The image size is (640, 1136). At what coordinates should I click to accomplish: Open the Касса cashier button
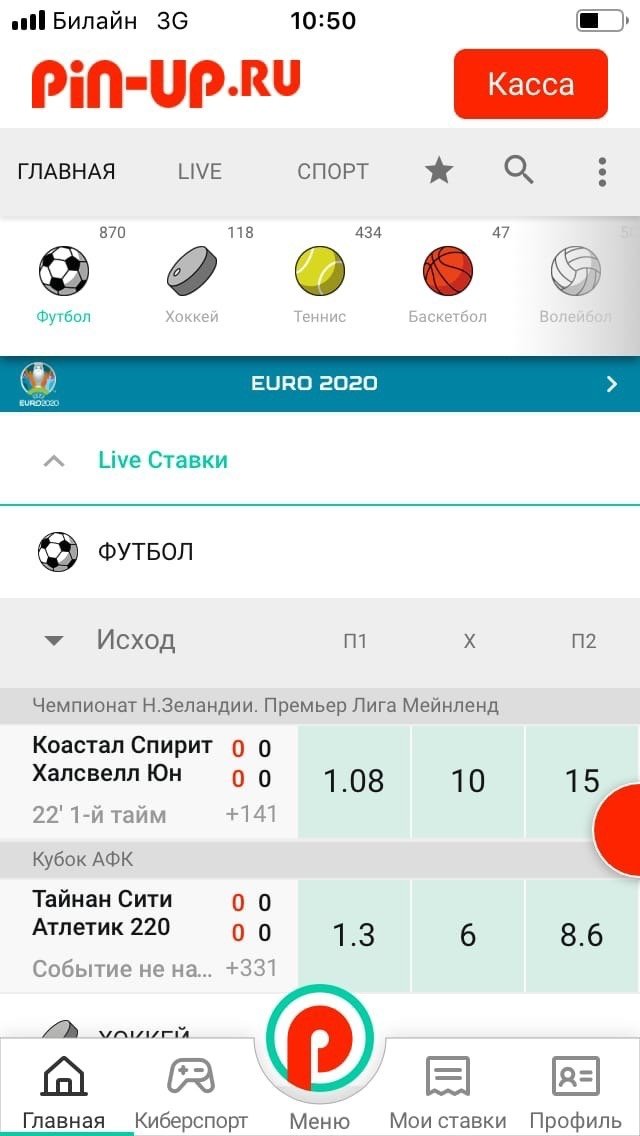[x=530, y=84]
